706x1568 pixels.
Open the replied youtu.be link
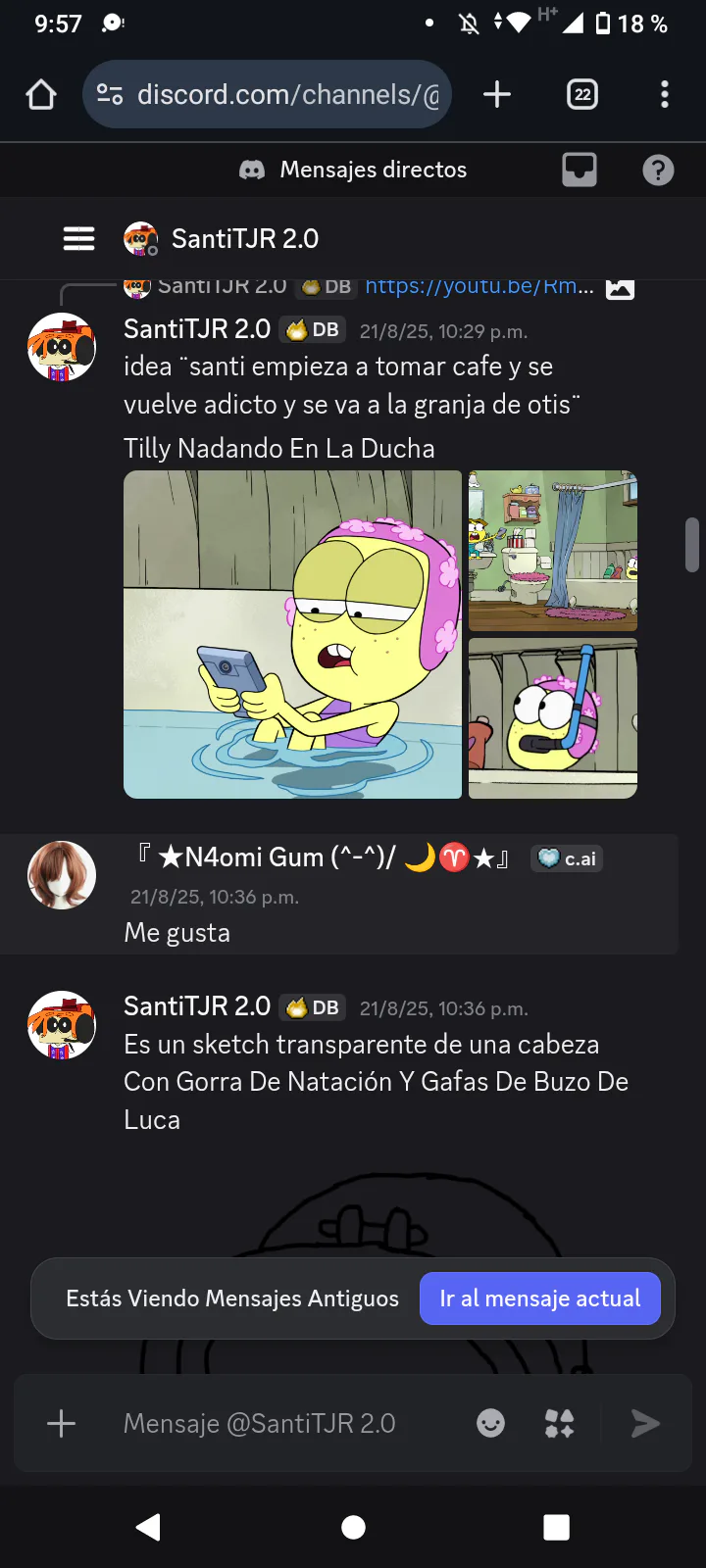coord(479,286)
